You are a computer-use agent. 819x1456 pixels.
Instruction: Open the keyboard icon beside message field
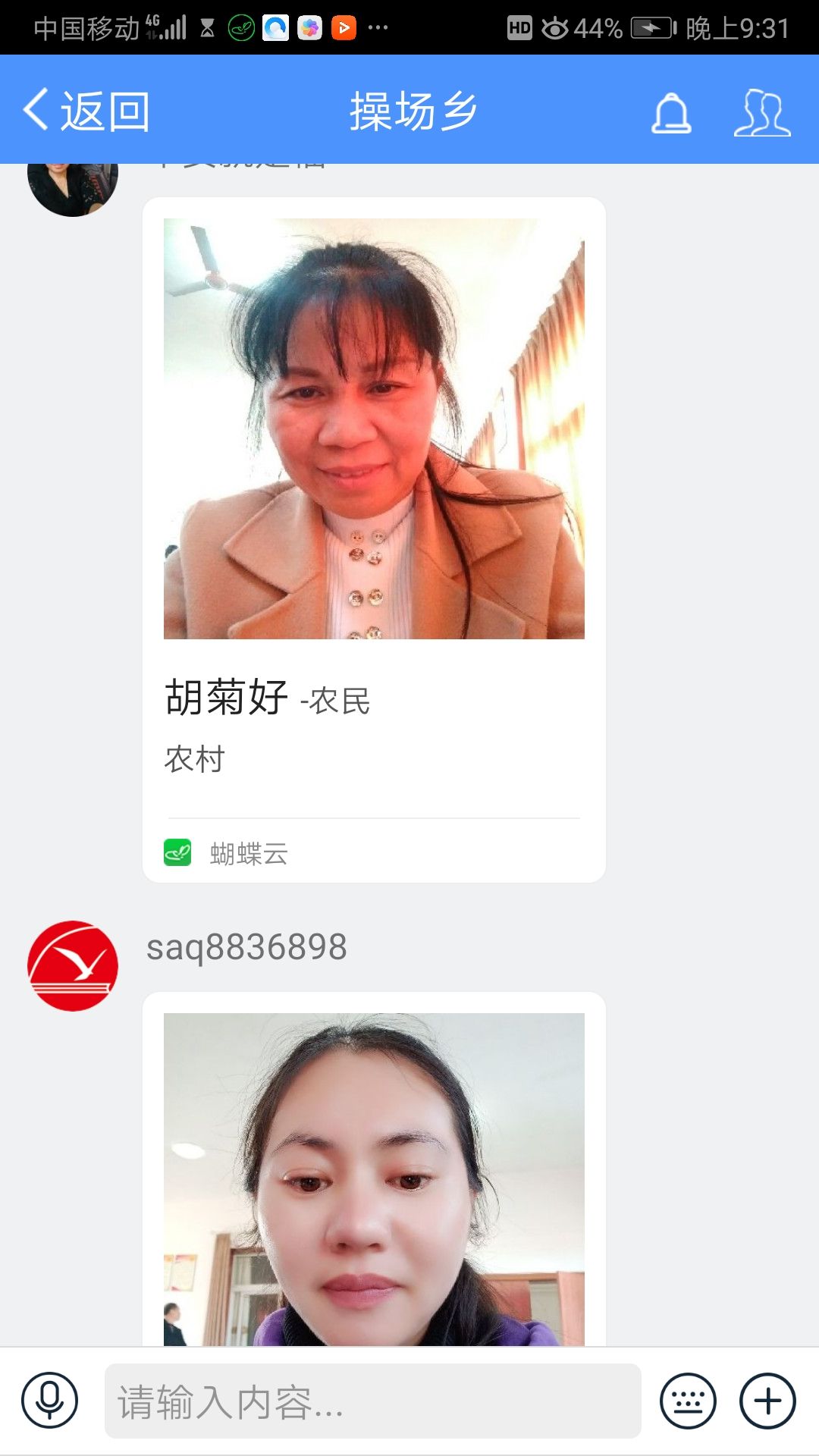pyautogui.click(x=688, y=1401)
